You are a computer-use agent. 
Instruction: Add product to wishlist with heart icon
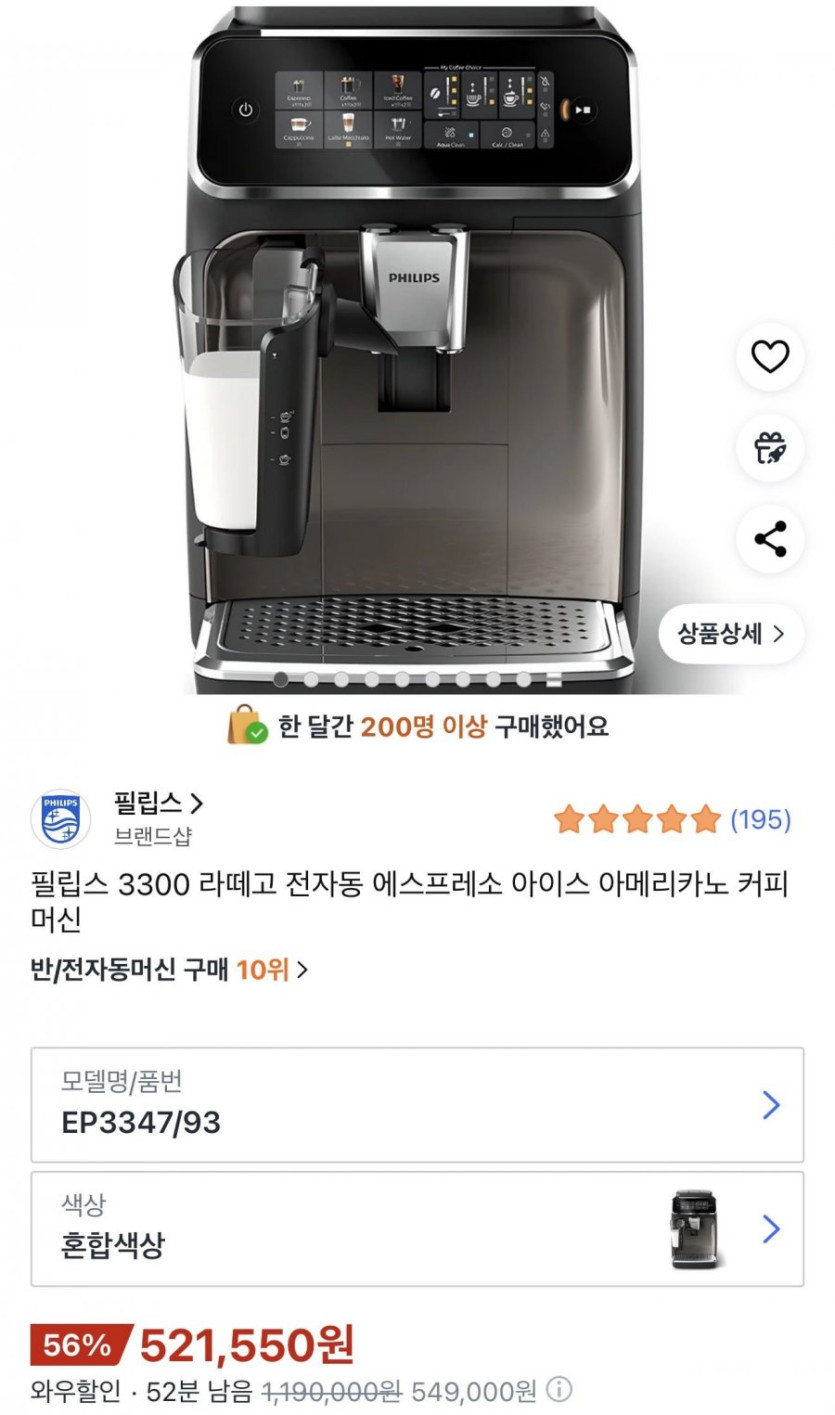point(770,357)
